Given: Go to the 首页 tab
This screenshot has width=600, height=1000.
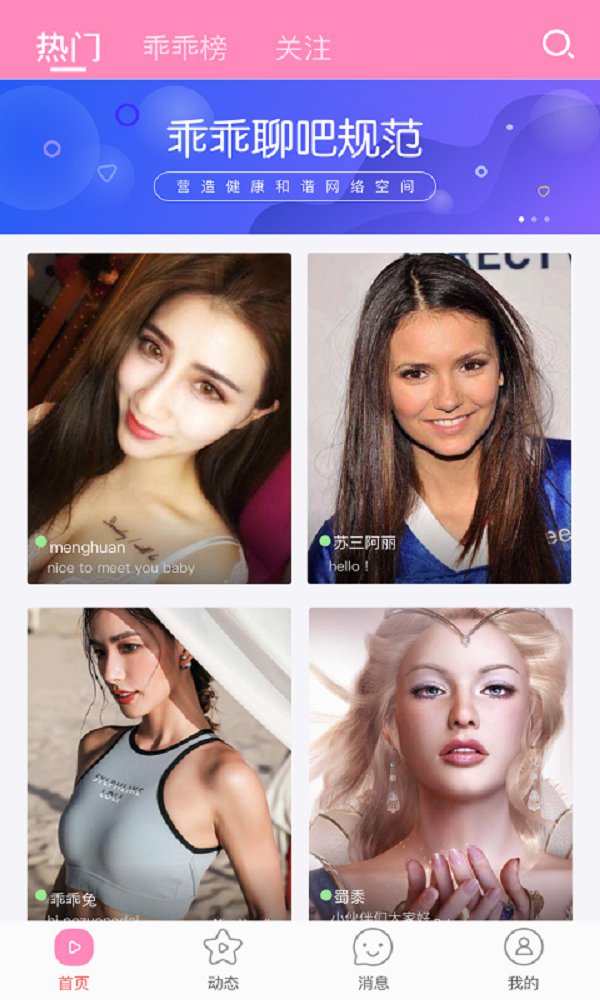Looking at the screenshot, I should (73, 958).
